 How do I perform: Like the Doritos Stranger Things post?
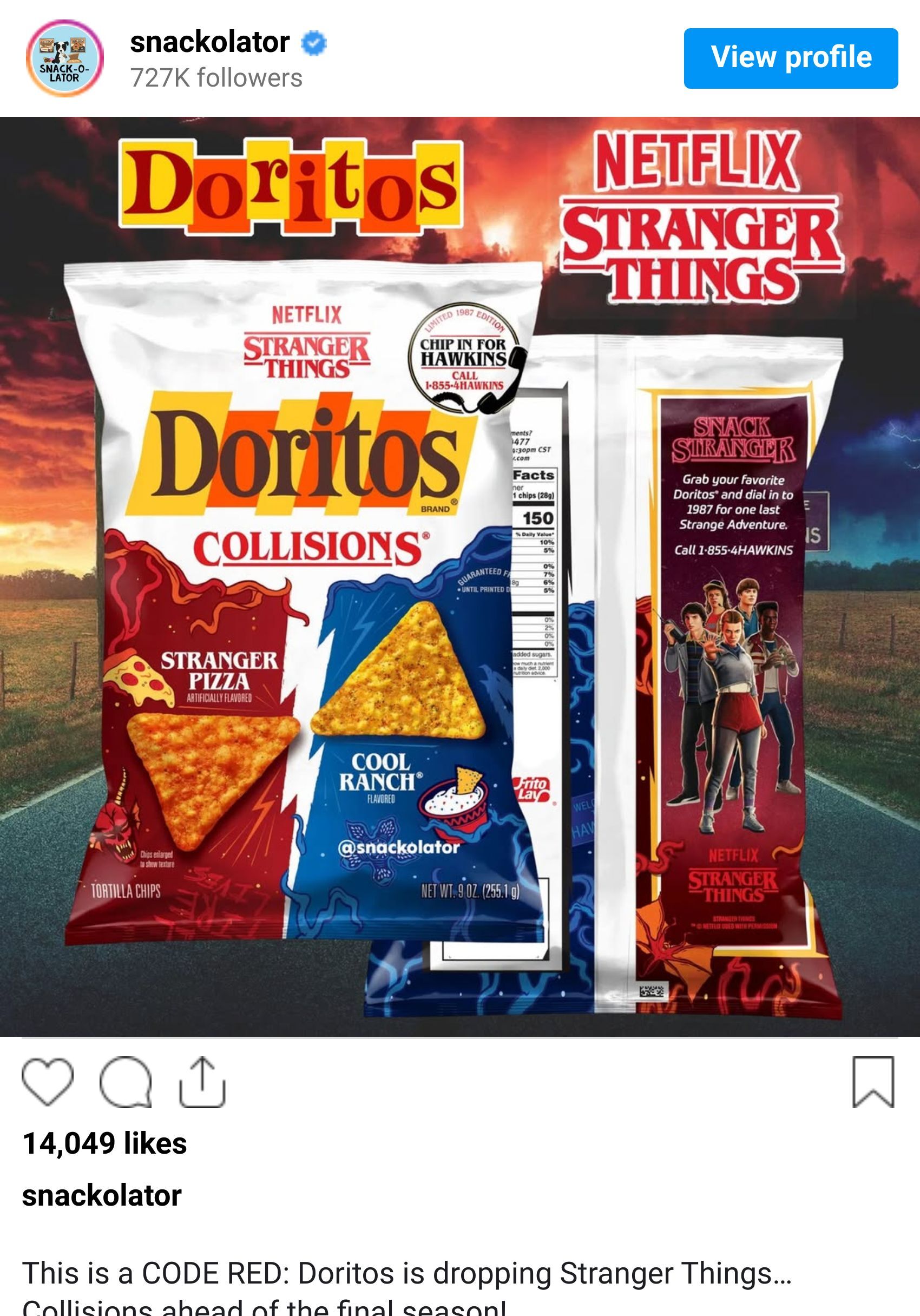click(48, 1081)
